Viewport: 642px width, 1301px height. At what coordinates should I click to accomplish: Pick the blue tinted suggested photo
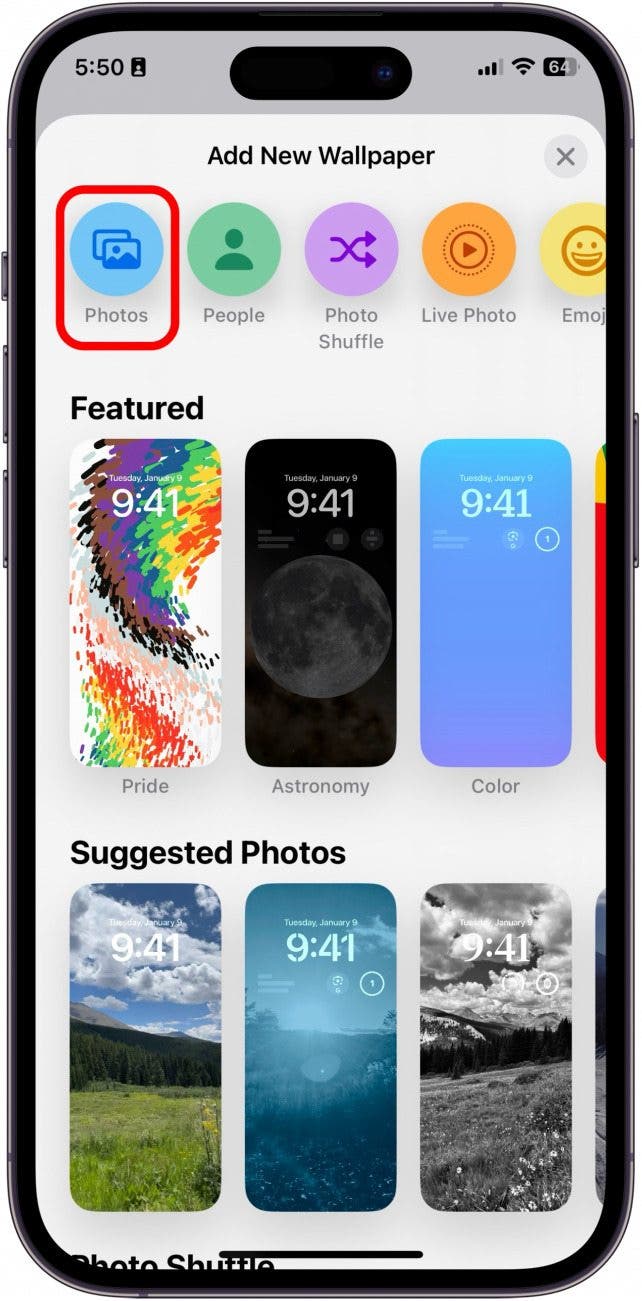click(320, 1046)
